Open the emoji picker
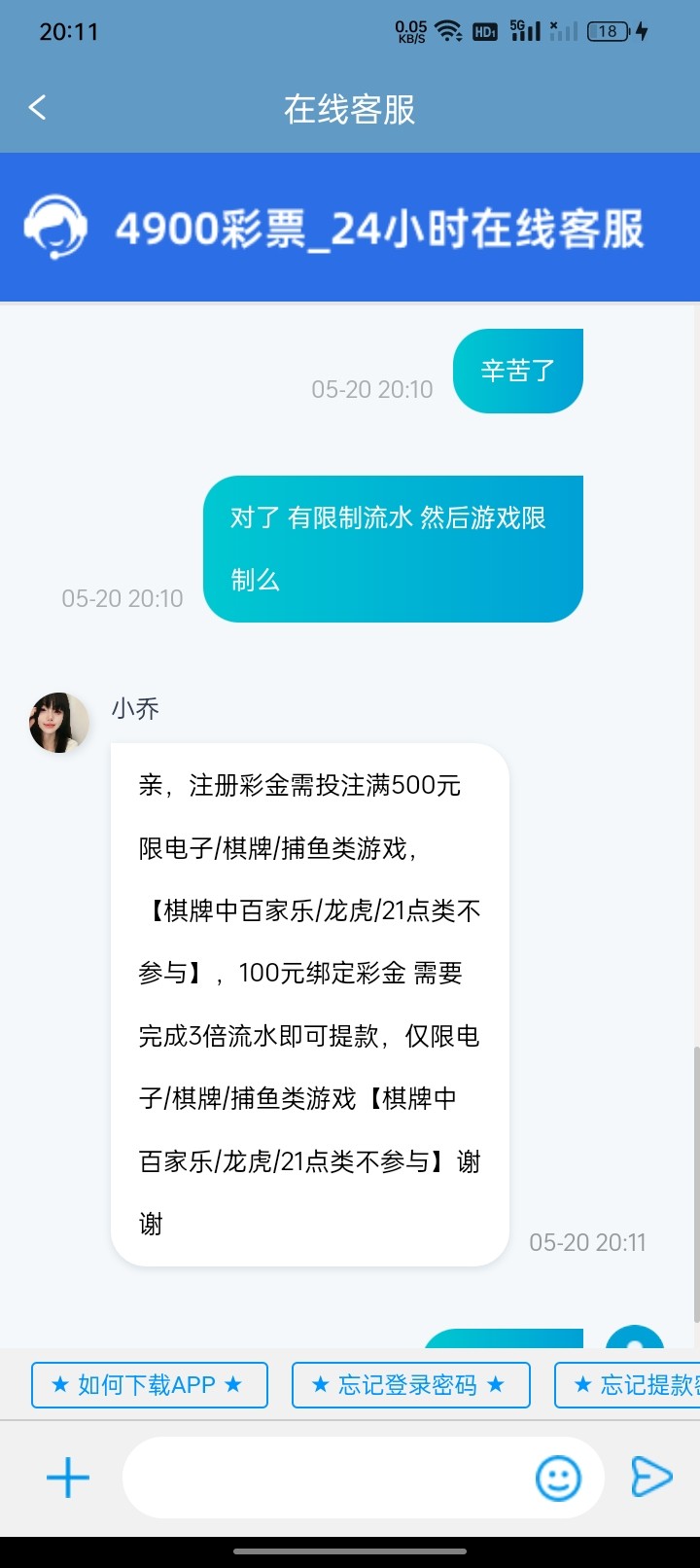Screen dimensions: 700x1568 558,1478
